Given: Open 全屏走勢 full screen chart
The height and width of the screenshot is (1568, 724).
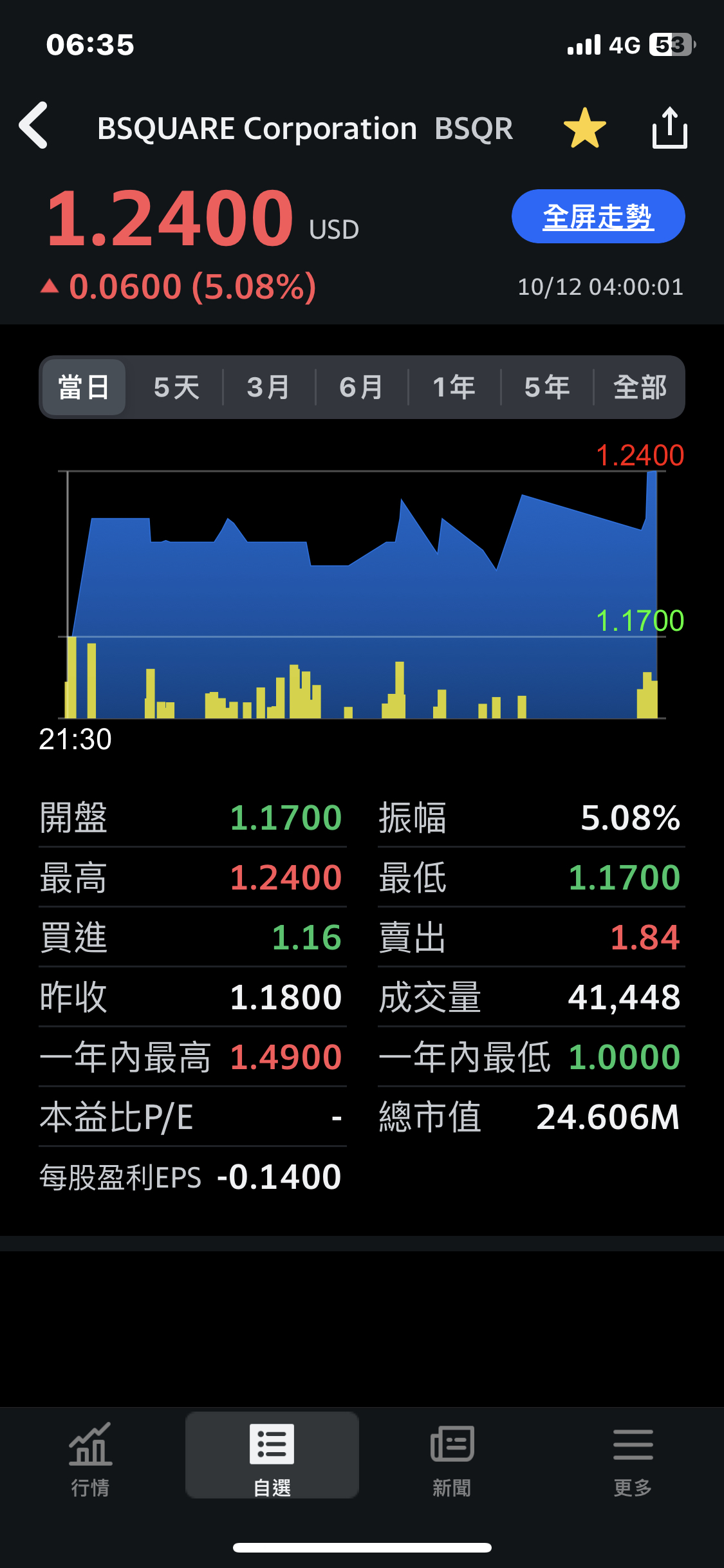Looking at the screenshot, I should click(598, 217).
